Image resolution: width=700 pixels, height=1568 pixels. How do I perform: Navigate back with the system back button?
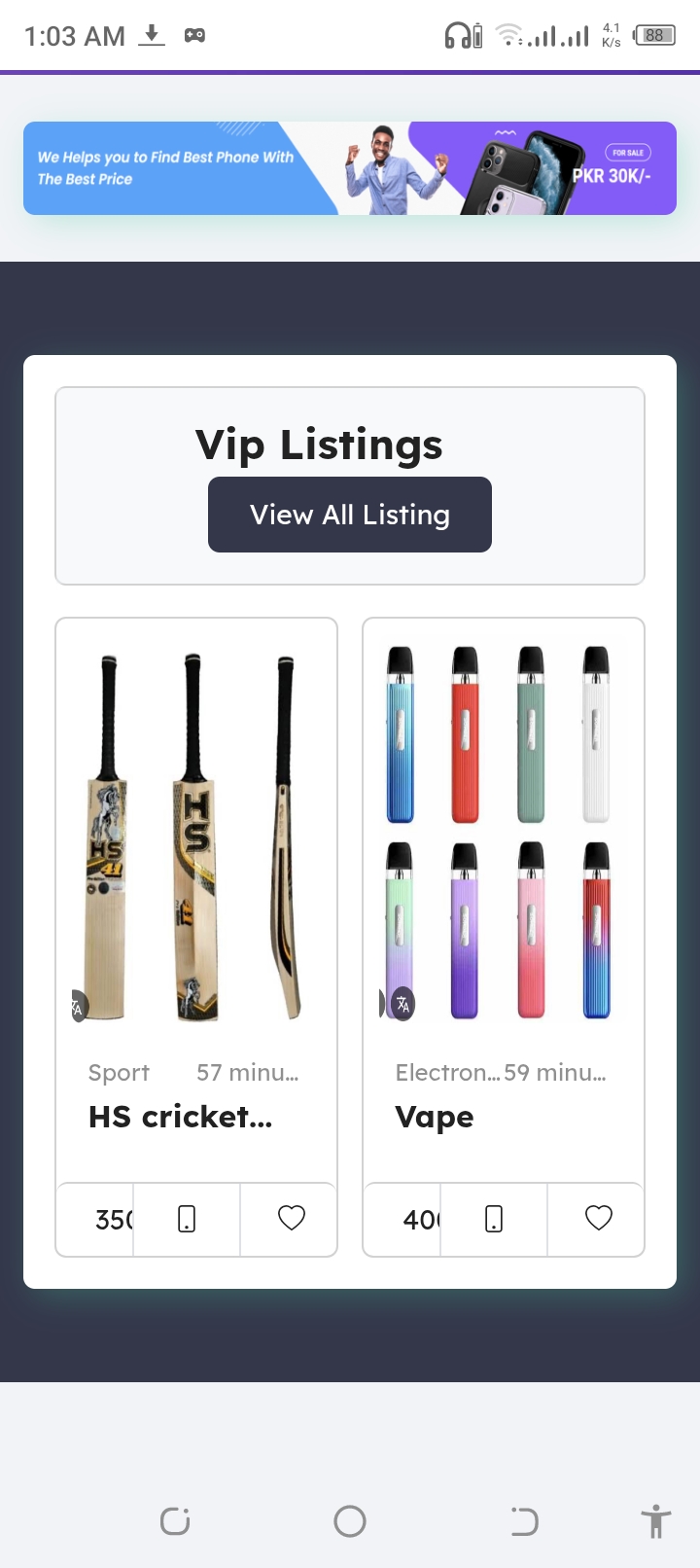524,1521
